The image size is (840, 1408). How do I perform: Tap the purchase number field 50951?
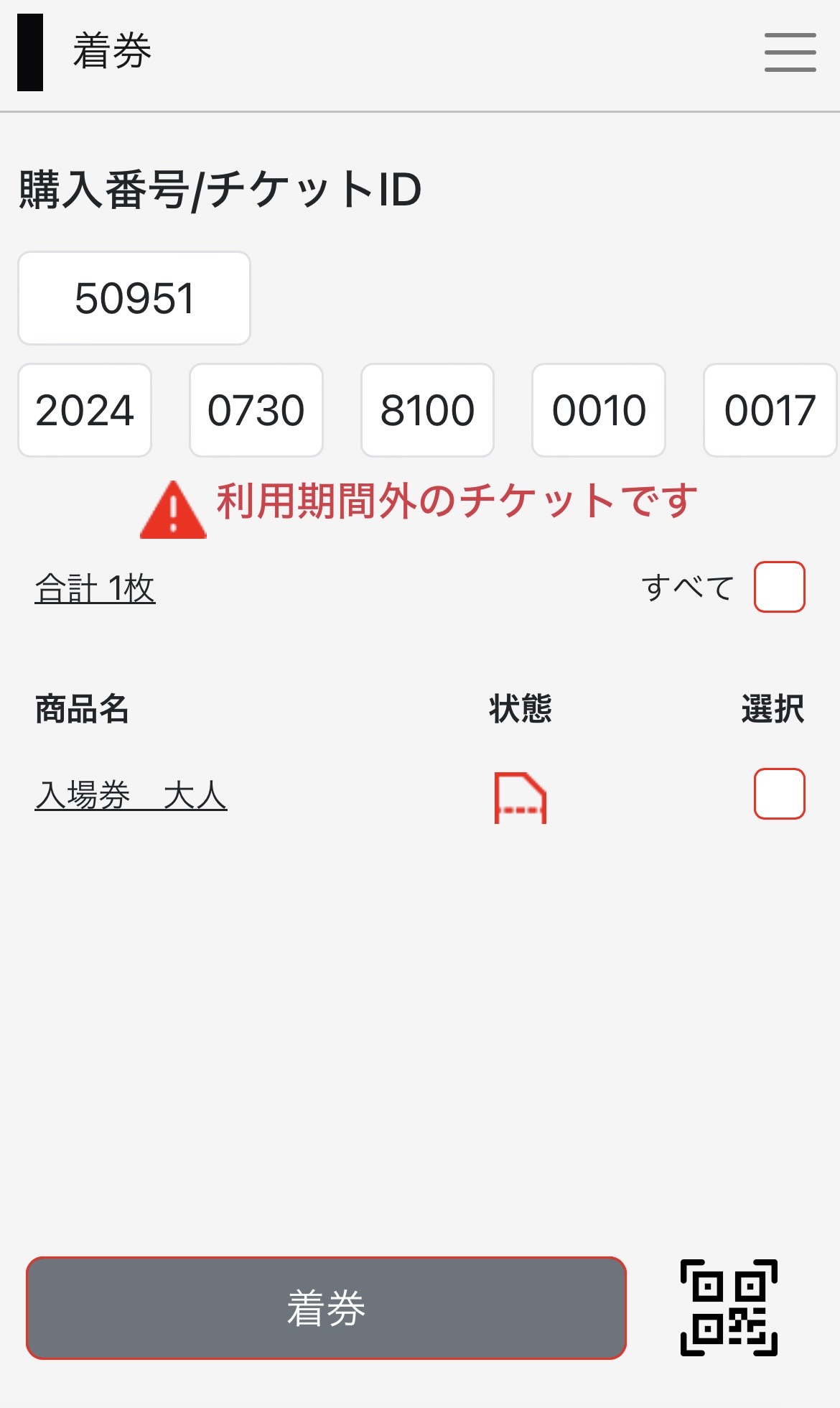134,298
